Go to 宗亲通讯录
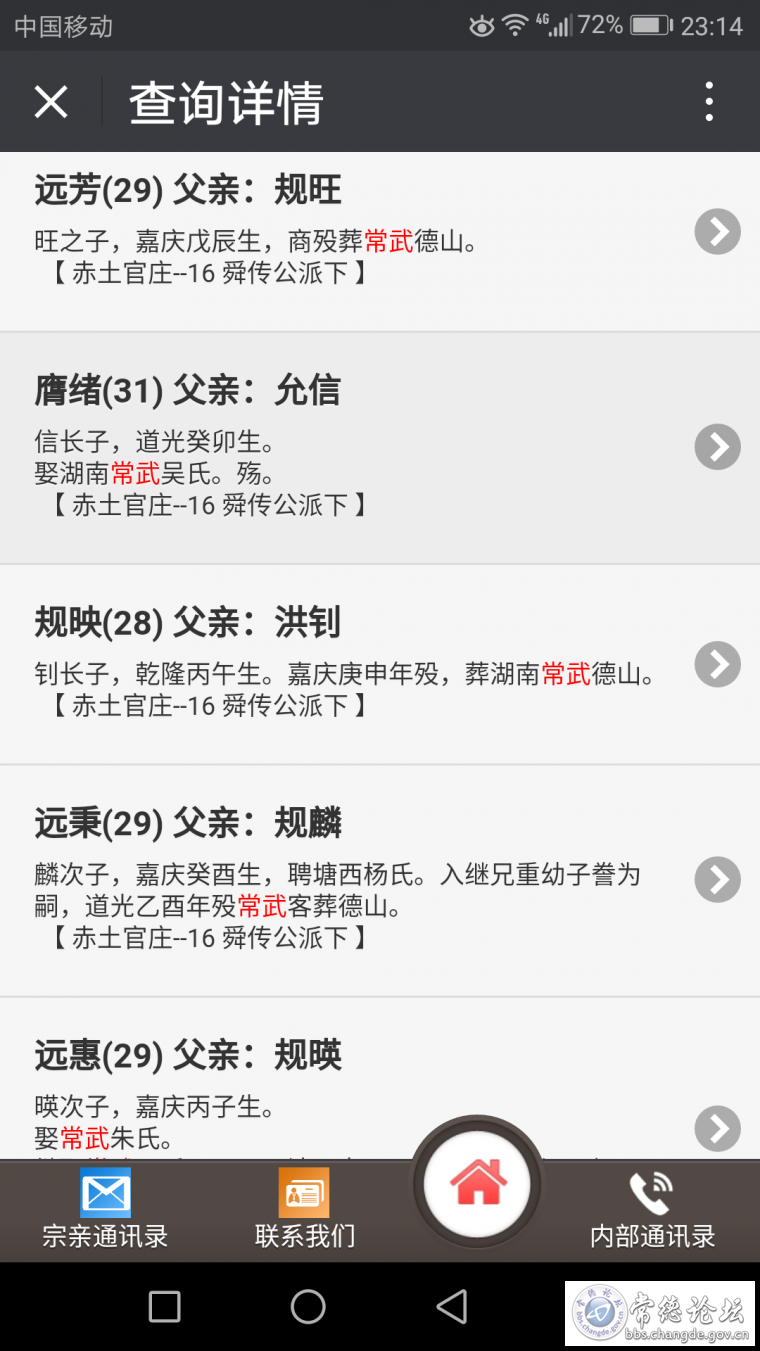The image size is (760, 1351). point(105,1209)
